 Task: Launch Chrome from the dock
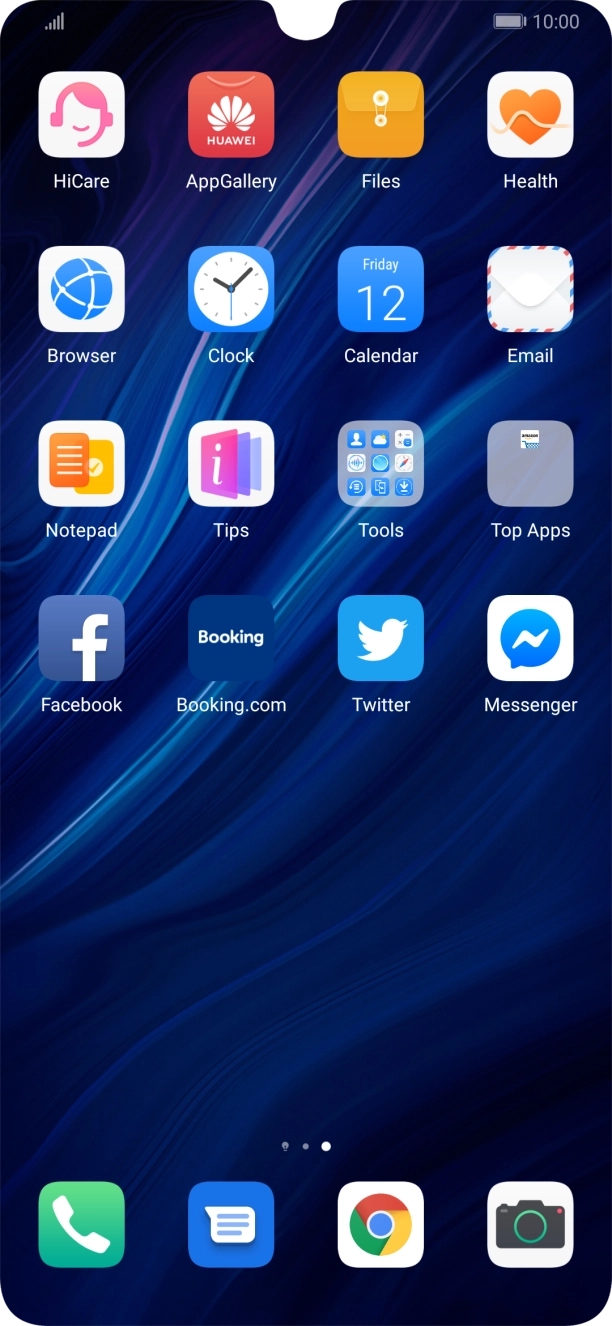[381, 1225]
